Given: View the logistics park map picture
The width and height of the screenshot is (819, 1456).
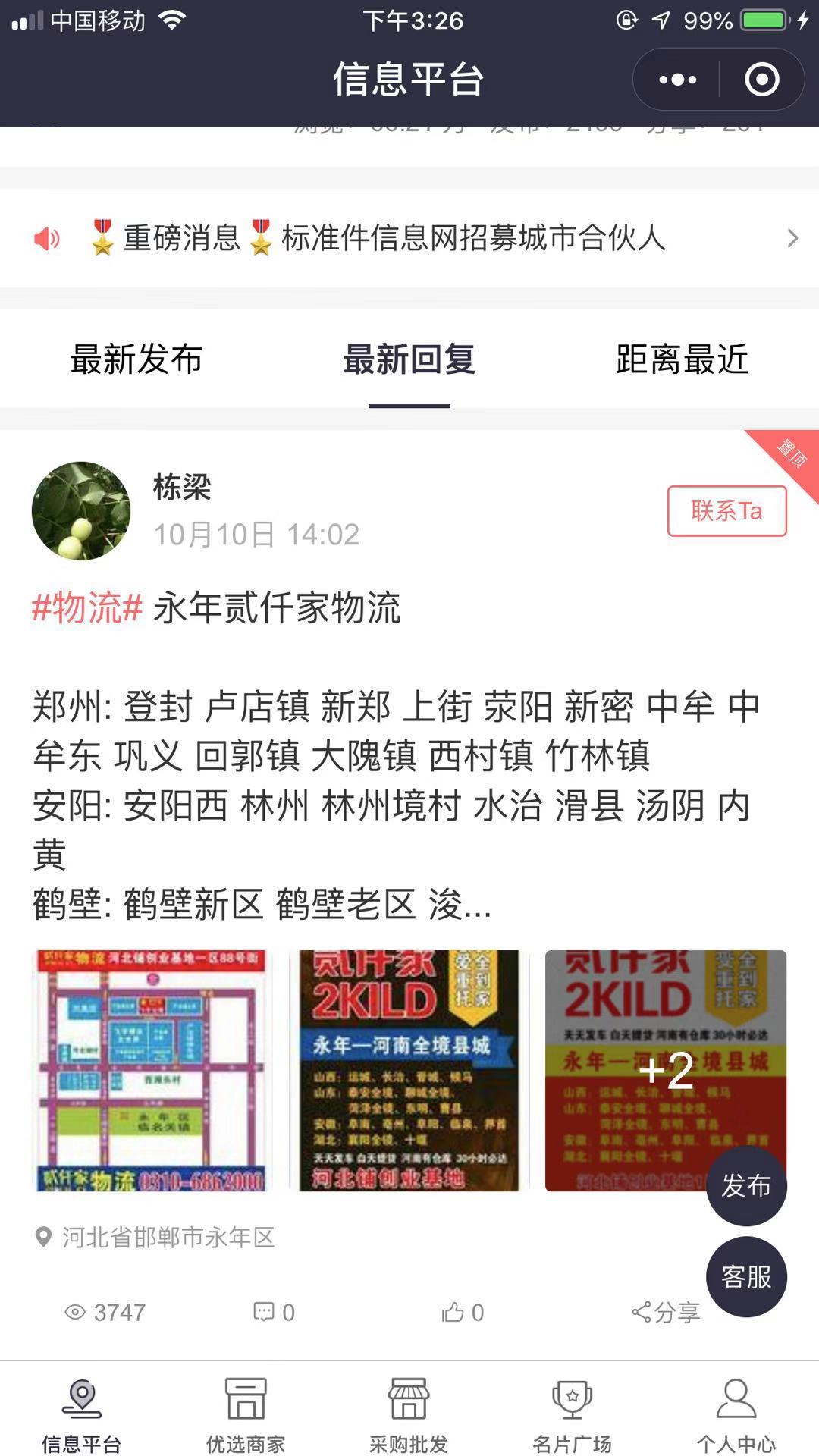Looking at the screenshot, I should [x=152, y=1070].
